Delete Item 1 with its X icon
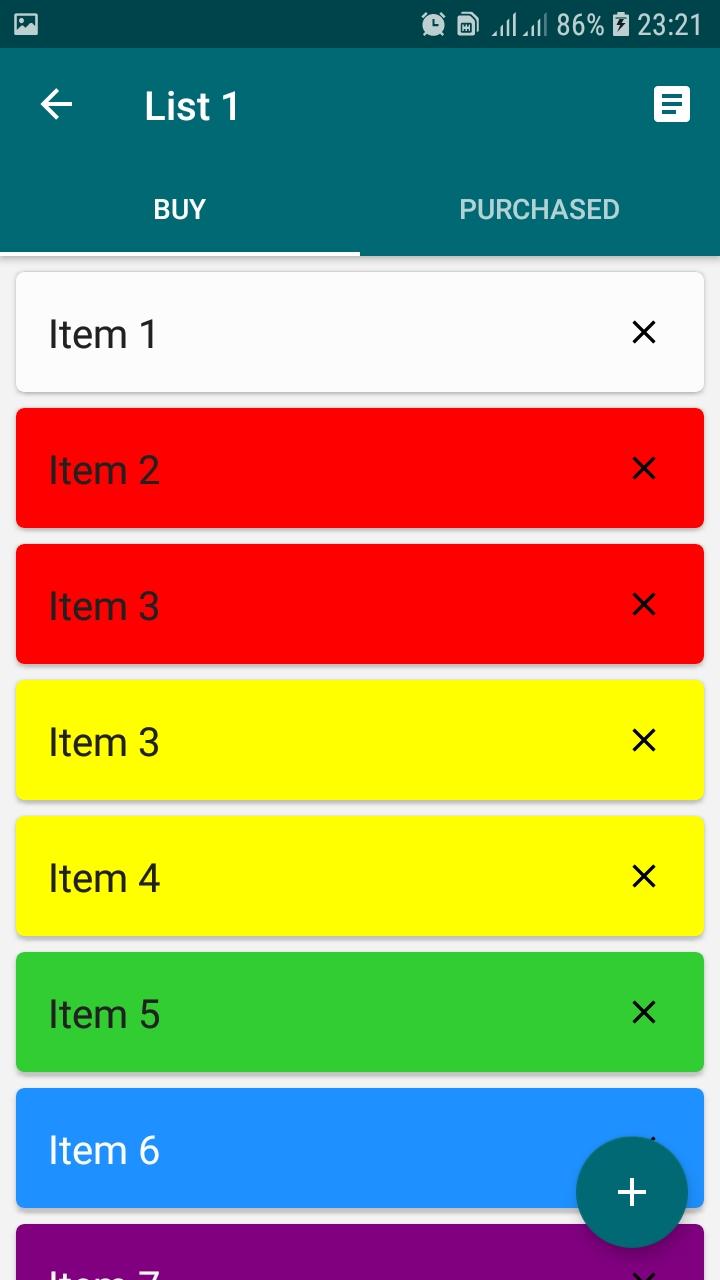The height and width of the screenshot is (1280, 720). pos(644,332)
